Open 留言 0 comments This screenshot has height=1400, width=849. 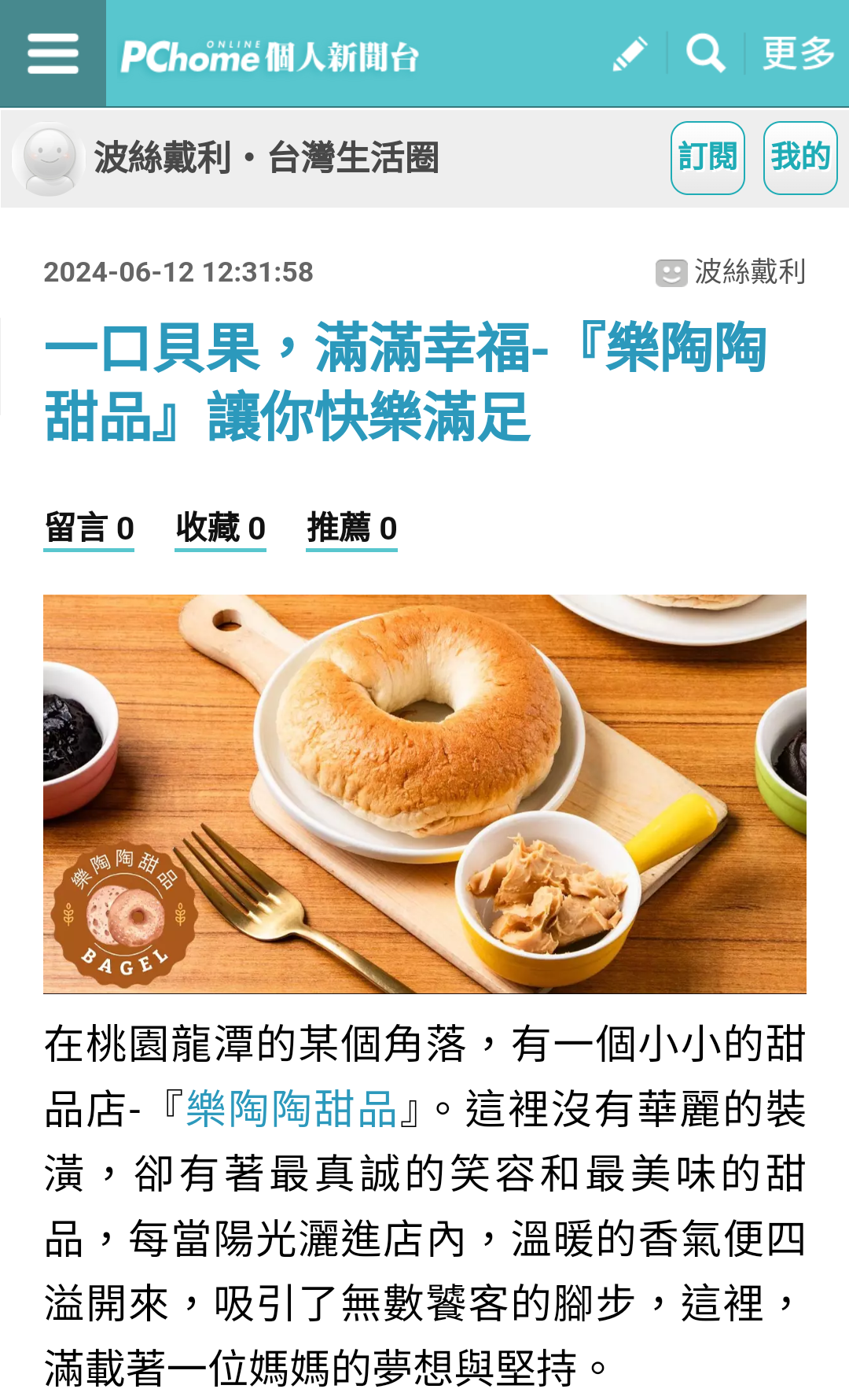pos(89,528)
